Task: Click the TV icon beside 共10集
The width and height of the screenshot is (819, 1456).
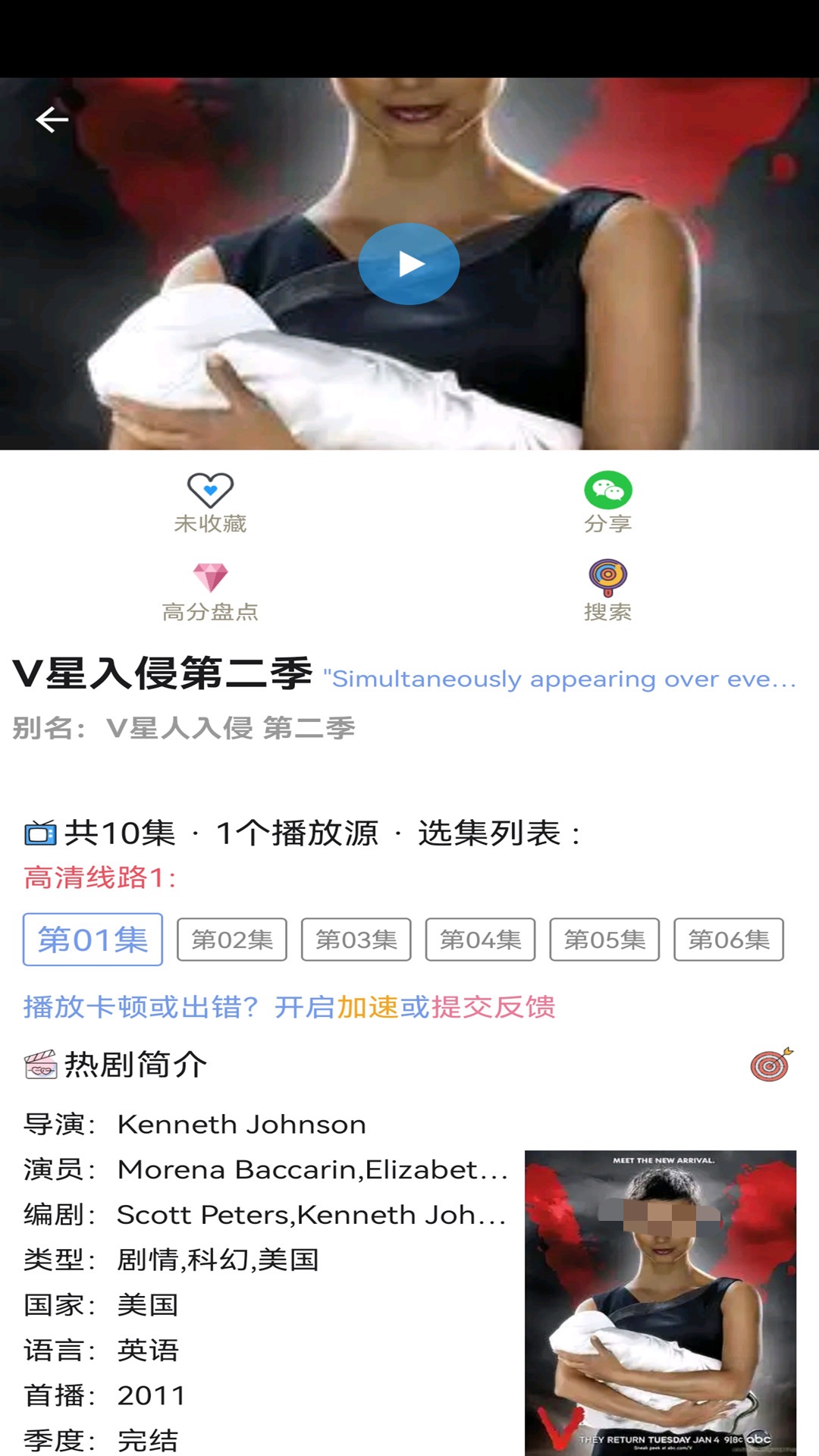Action: [x=39, y=834]
